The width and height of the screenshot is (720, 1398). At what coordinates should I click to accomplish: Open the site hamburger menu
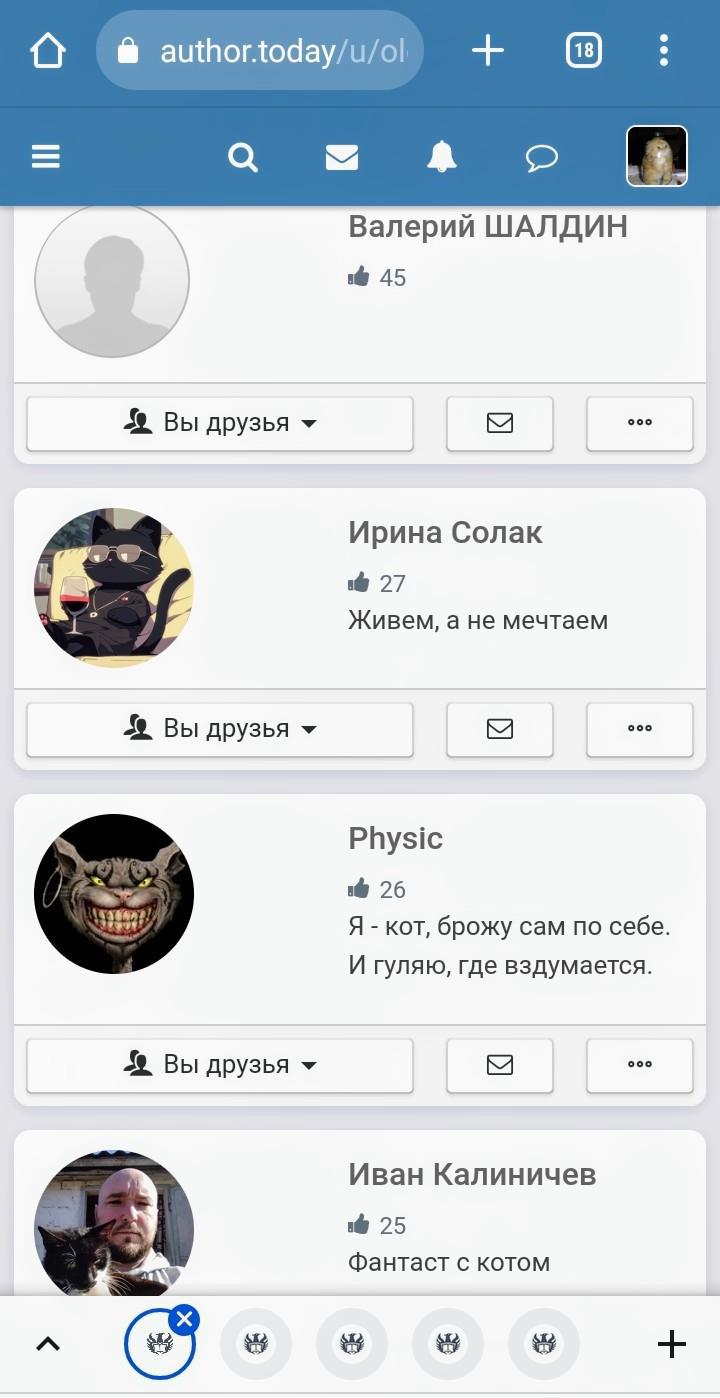pyautogui.click(x=46, y=157)
